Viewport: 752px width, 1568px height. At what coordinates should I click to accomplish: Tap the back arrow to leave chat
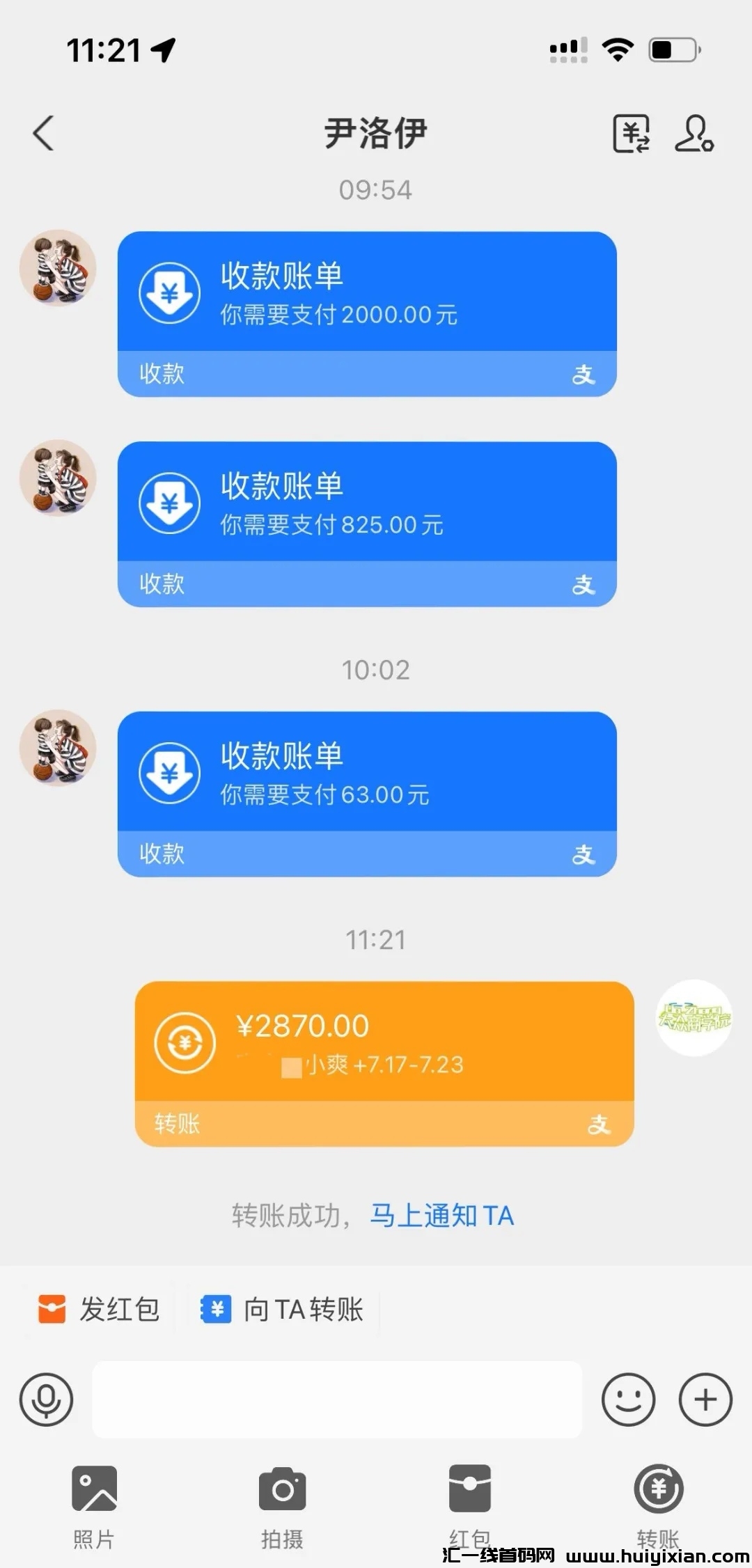(x=43, y=134)
